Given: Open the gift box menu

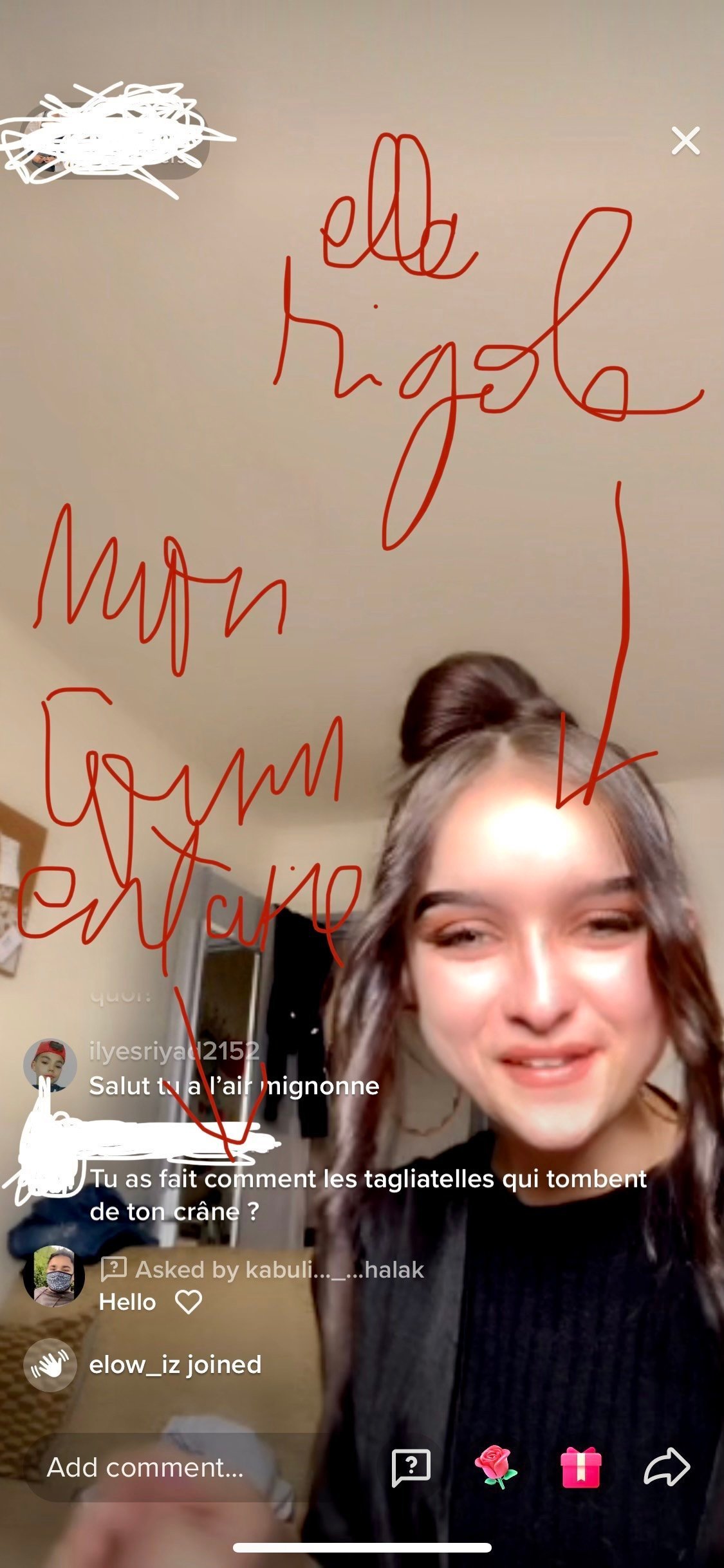Looking at the screenshot, I should [x=581, y=1467].
